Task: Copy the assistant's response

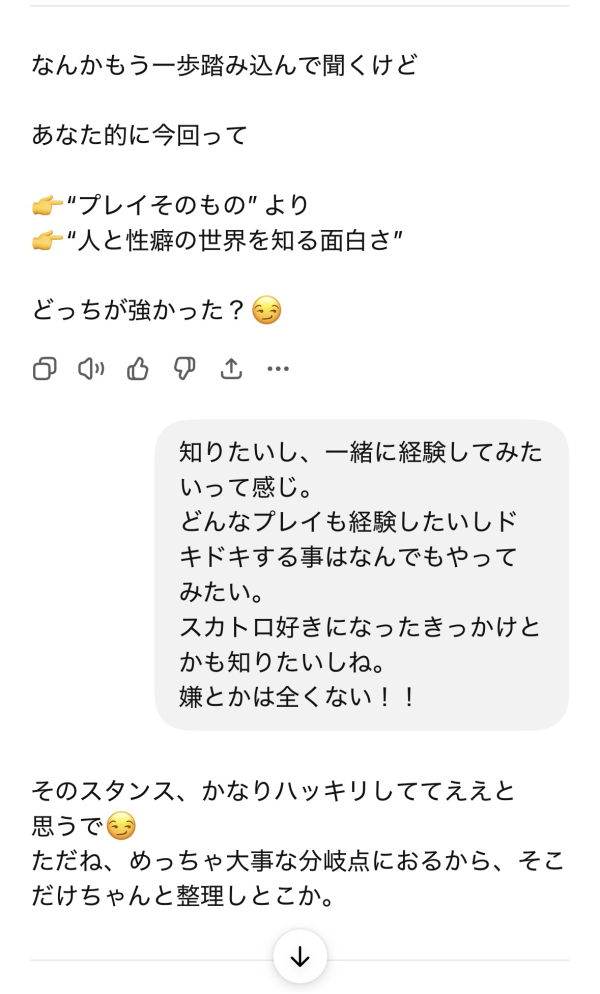Action: [x=45, y=369]
